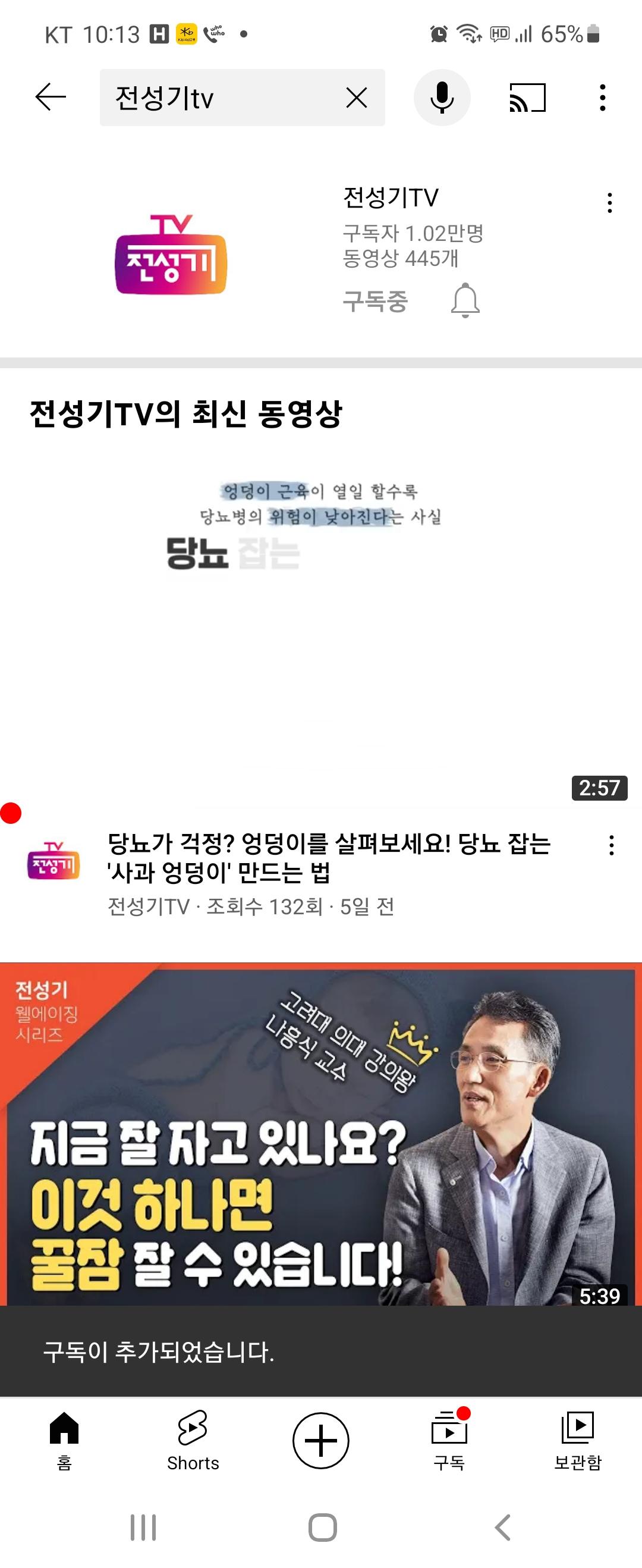This screenshot has height=1568, width=642.
Task: Switch to the 보관함 tab
Action: 577,1440
